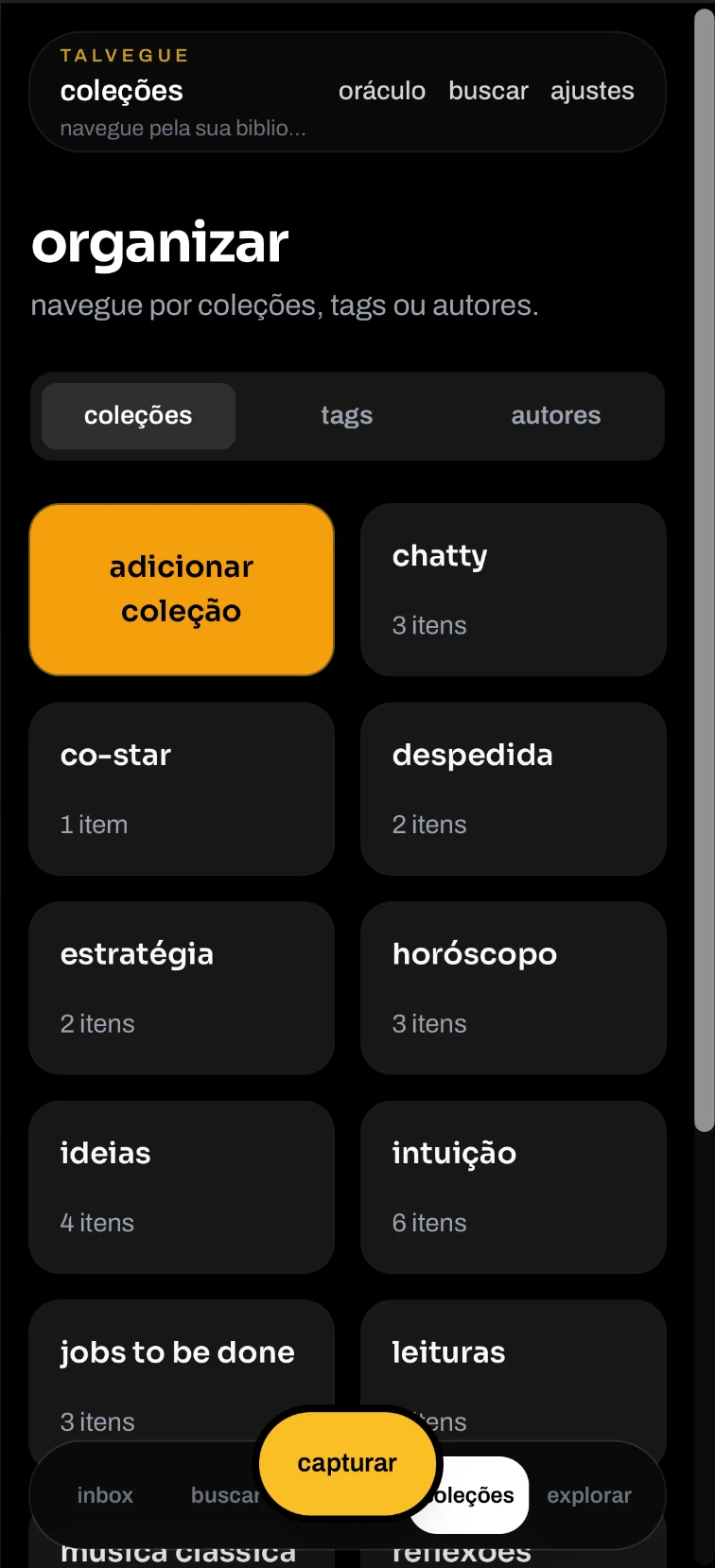Open the estratégia collection
The width and height of the screenshot is (715, 1568).
[x=182, y=987]
